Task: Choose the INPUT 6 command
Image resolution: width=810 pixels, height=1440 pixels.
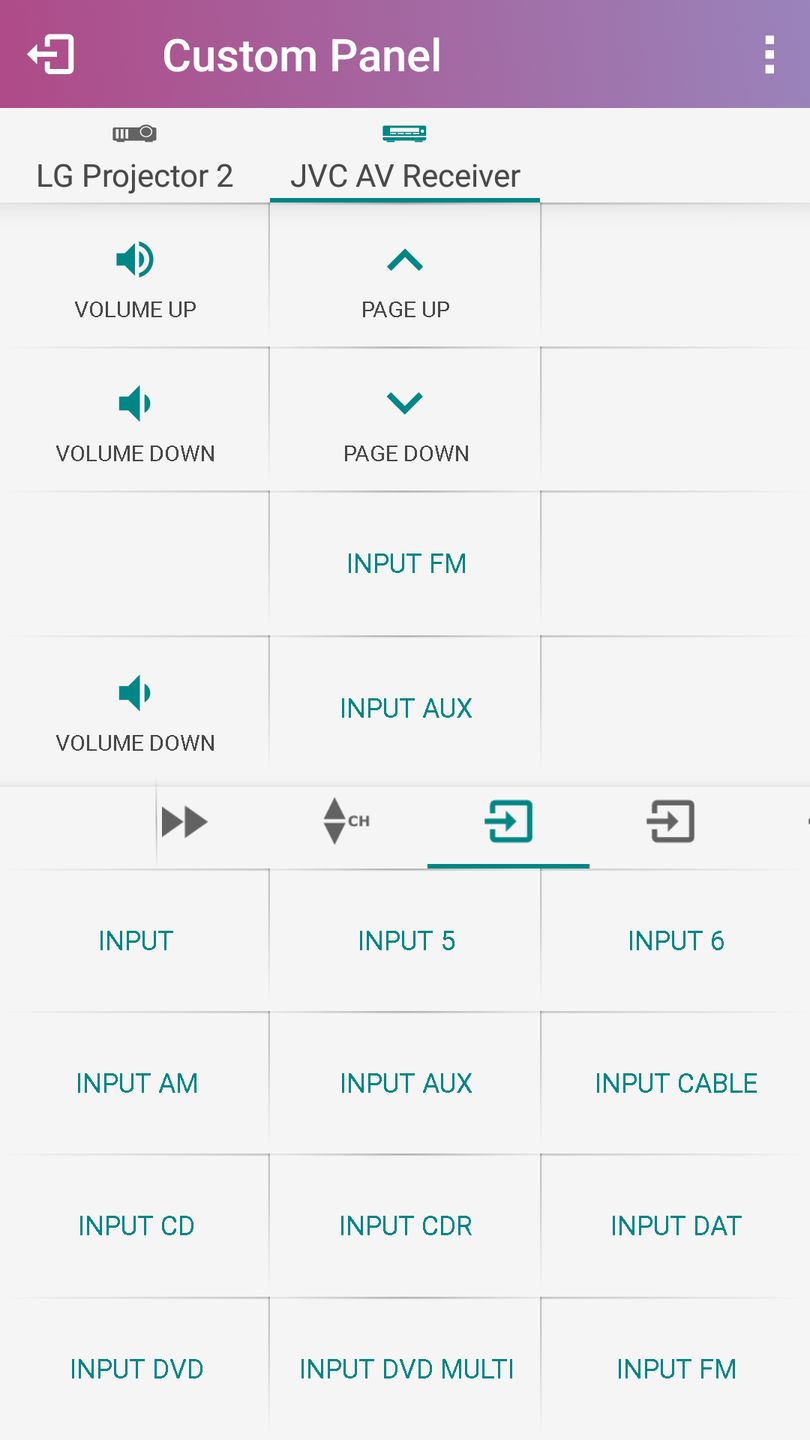Action: tap(676, 941)
